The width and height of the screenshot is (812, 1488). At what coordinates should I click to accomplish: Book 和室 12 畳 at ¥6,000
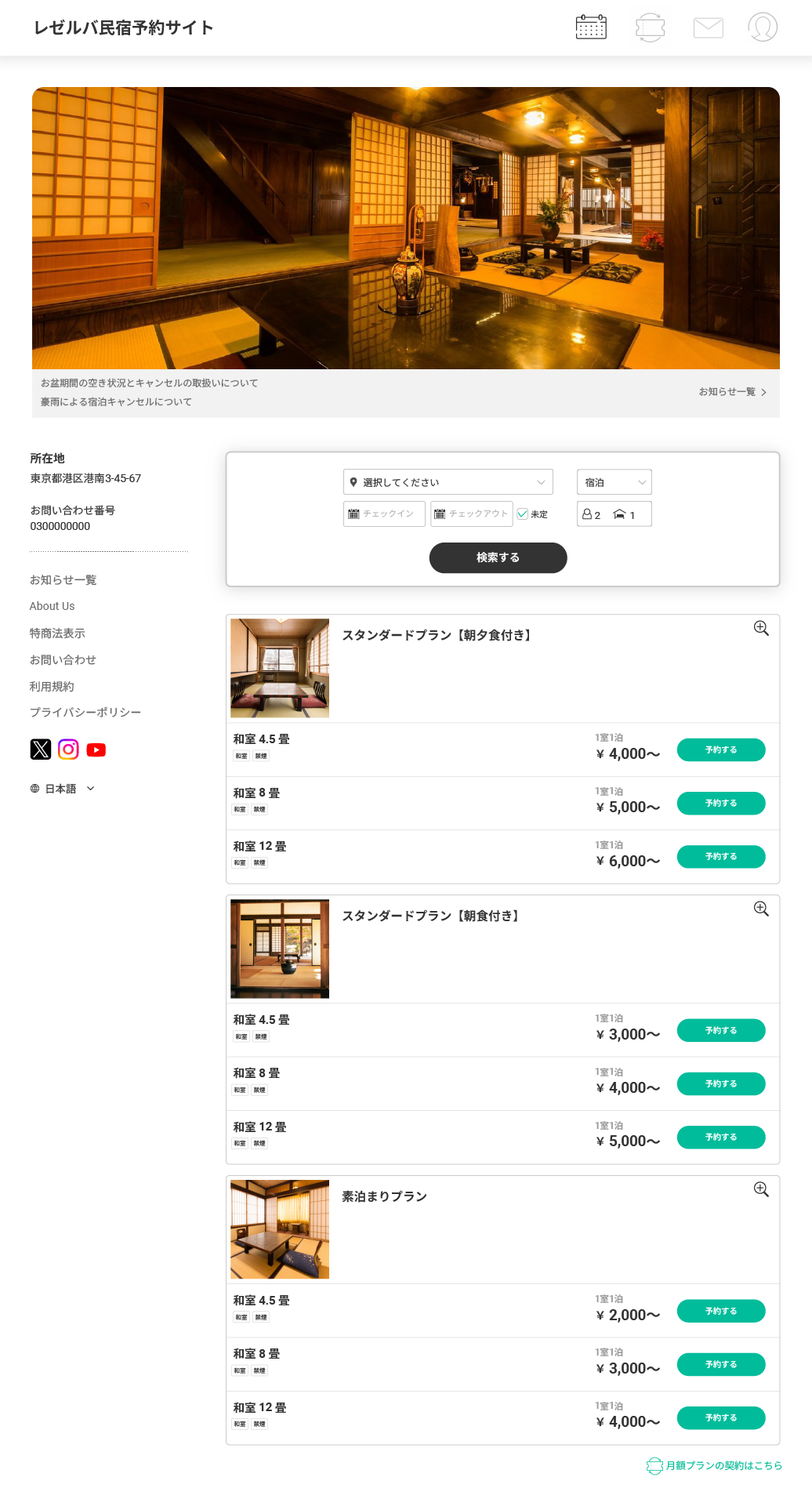(720, 856)
